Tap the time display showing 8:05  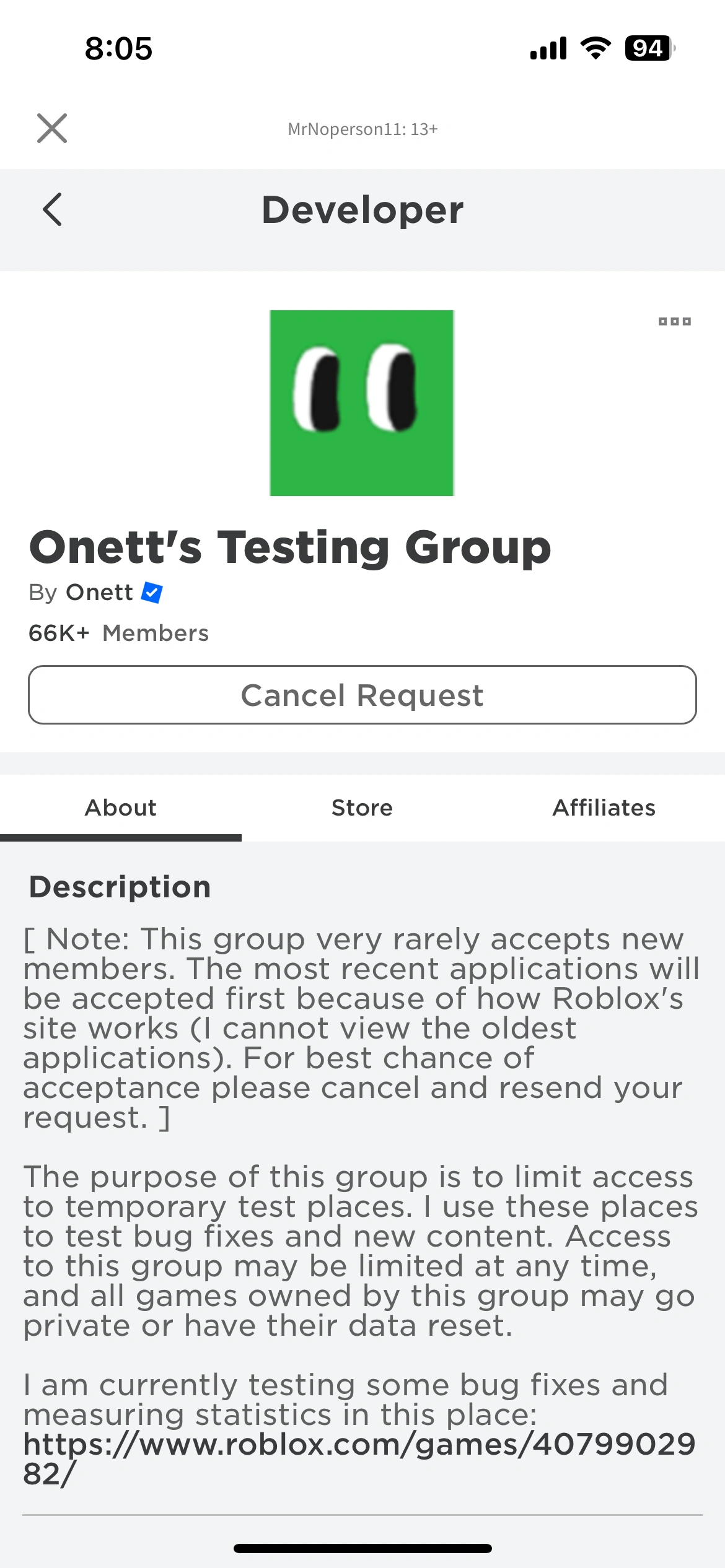pyautogui.click(x=118, y=48)
